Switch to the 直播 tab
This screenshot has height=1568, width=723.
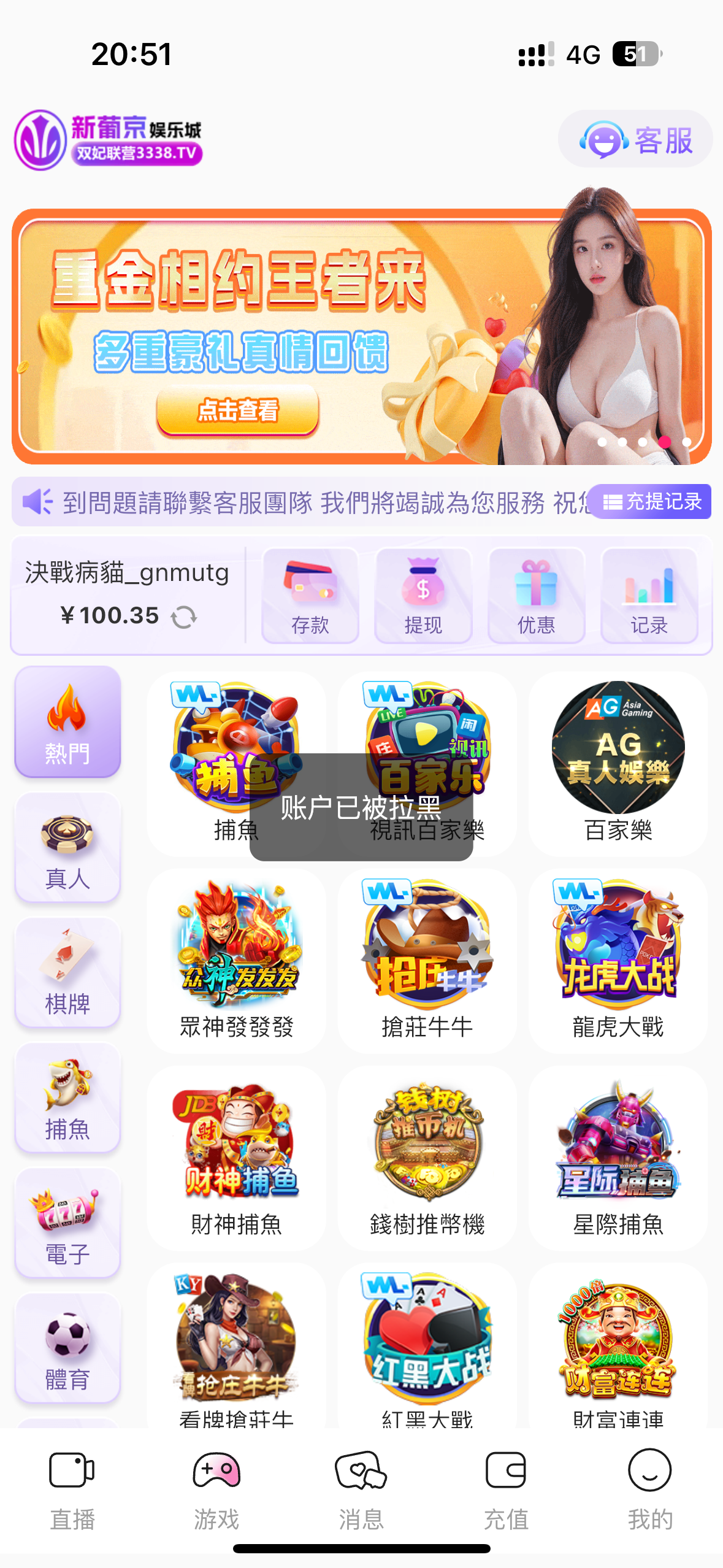(72, 1489)
